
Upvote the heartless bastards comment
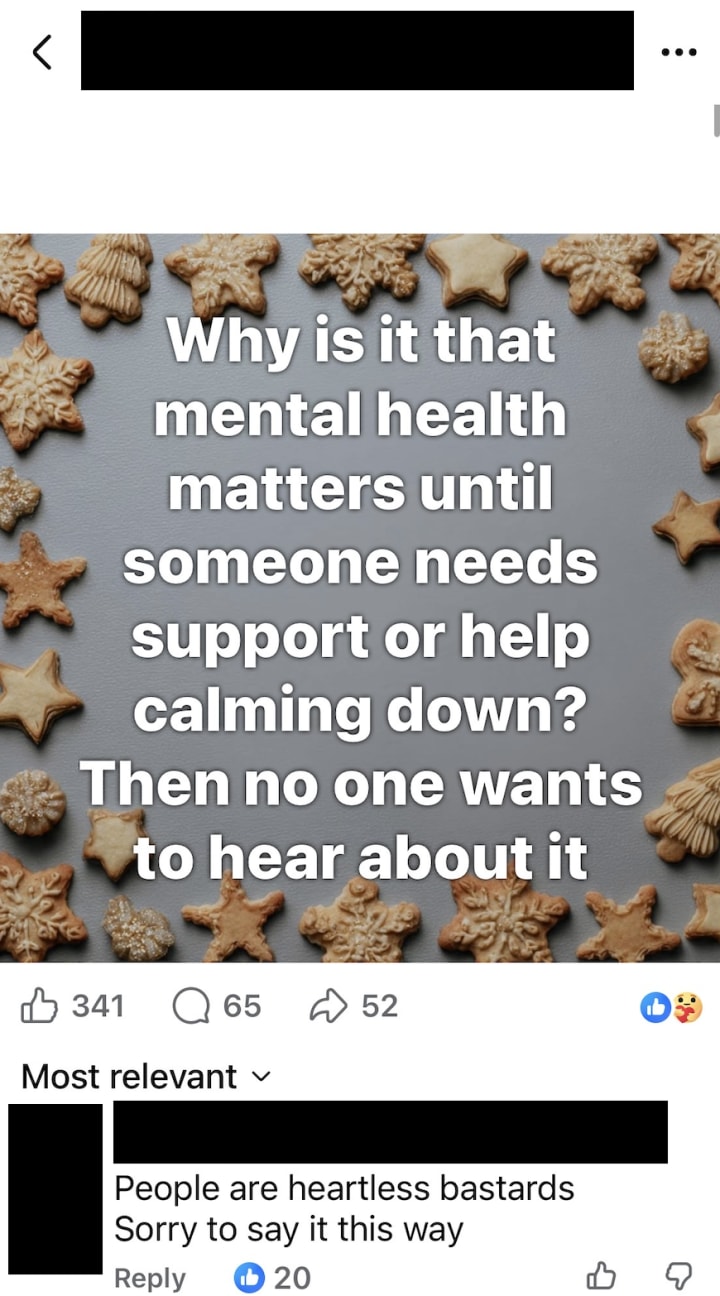599,1276
